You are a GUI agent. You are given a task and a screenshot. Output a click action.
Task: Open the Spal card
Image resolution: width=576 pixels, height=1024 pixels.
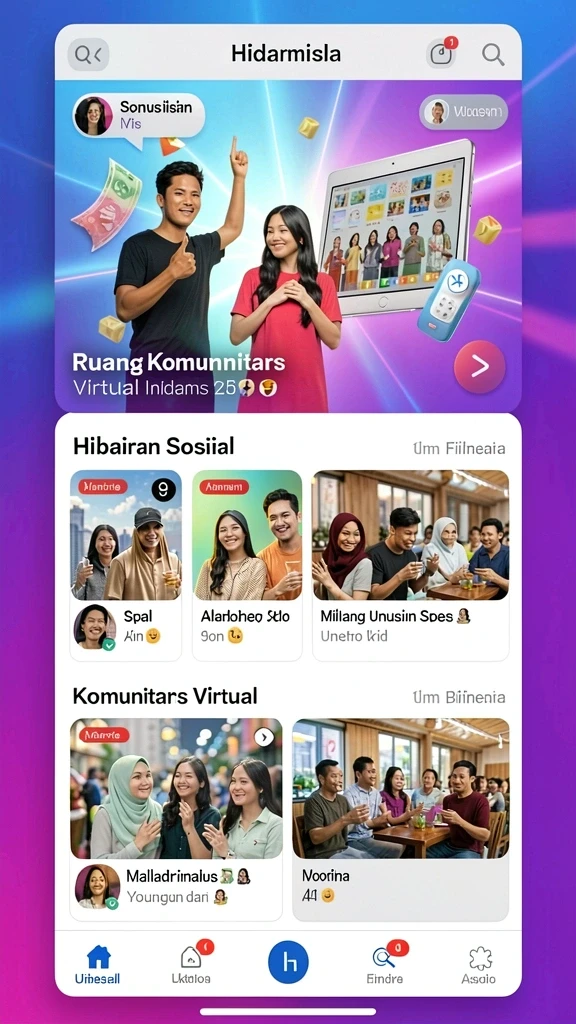coord(126,566)
